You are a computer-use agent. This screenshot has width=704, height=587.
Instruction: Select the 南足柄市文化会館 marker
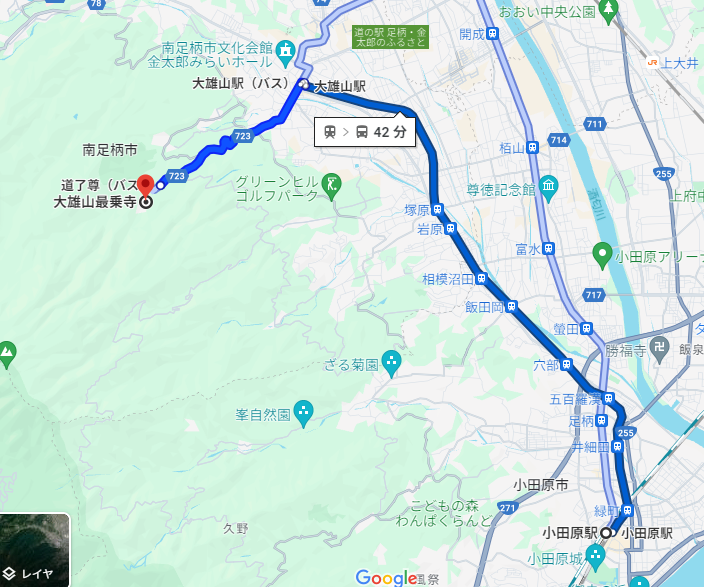[285, 49]
